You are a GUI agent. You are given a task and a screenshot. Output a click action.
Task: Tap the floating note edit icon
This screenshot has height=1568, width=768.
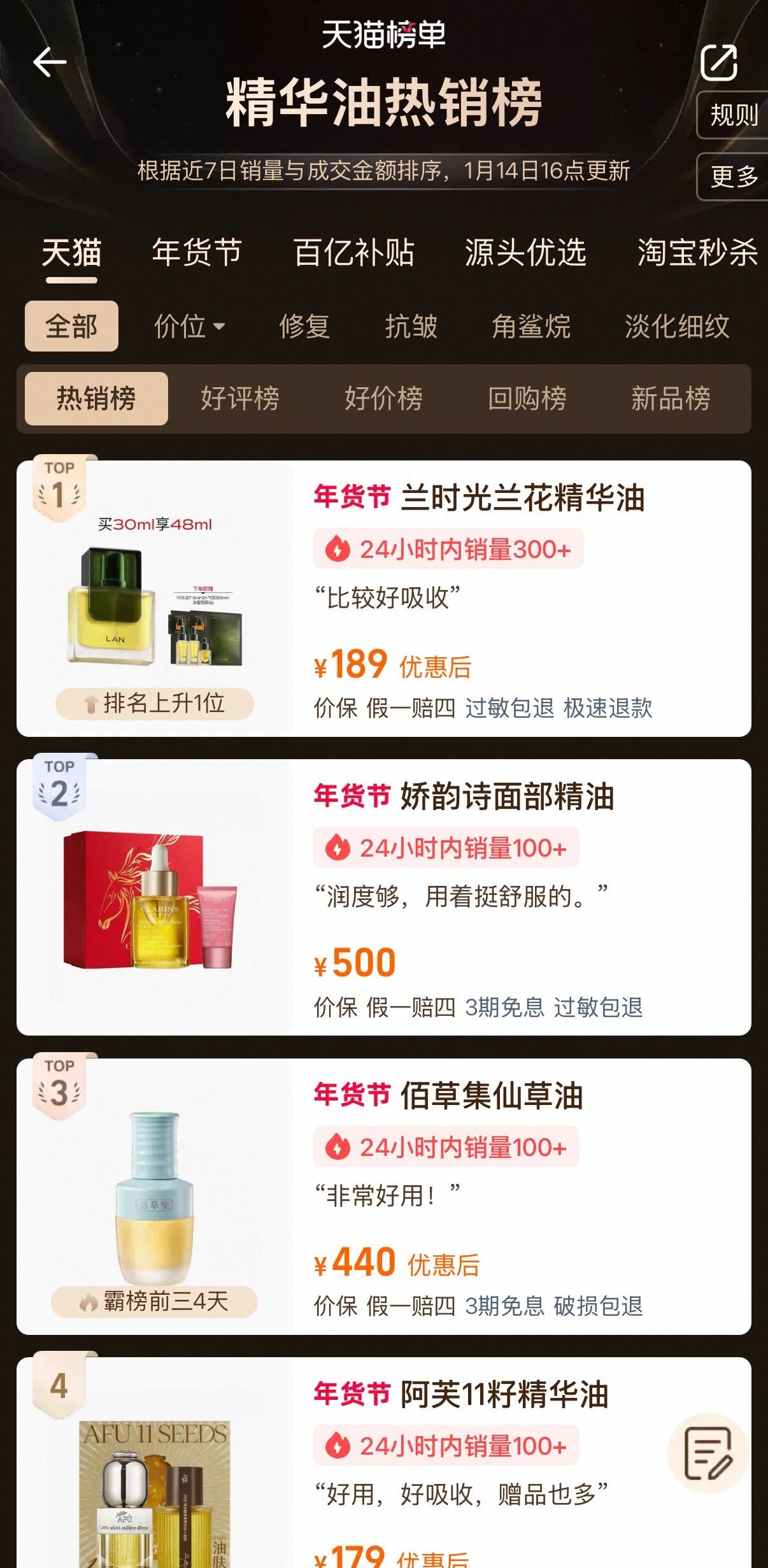(x=707, y=1453)
